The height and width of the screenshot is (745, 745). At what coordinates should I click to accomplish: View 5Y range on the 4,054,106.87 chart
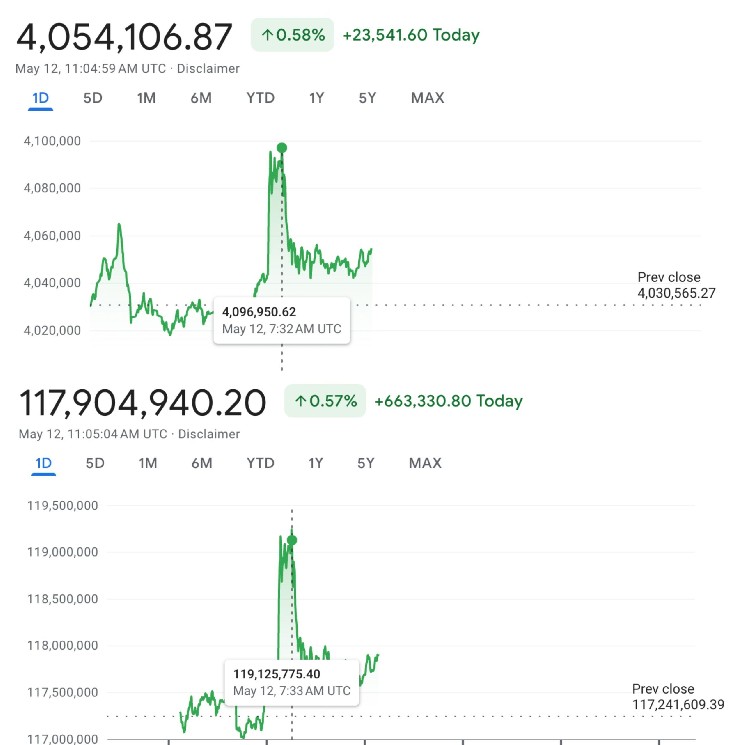(367, 98)
